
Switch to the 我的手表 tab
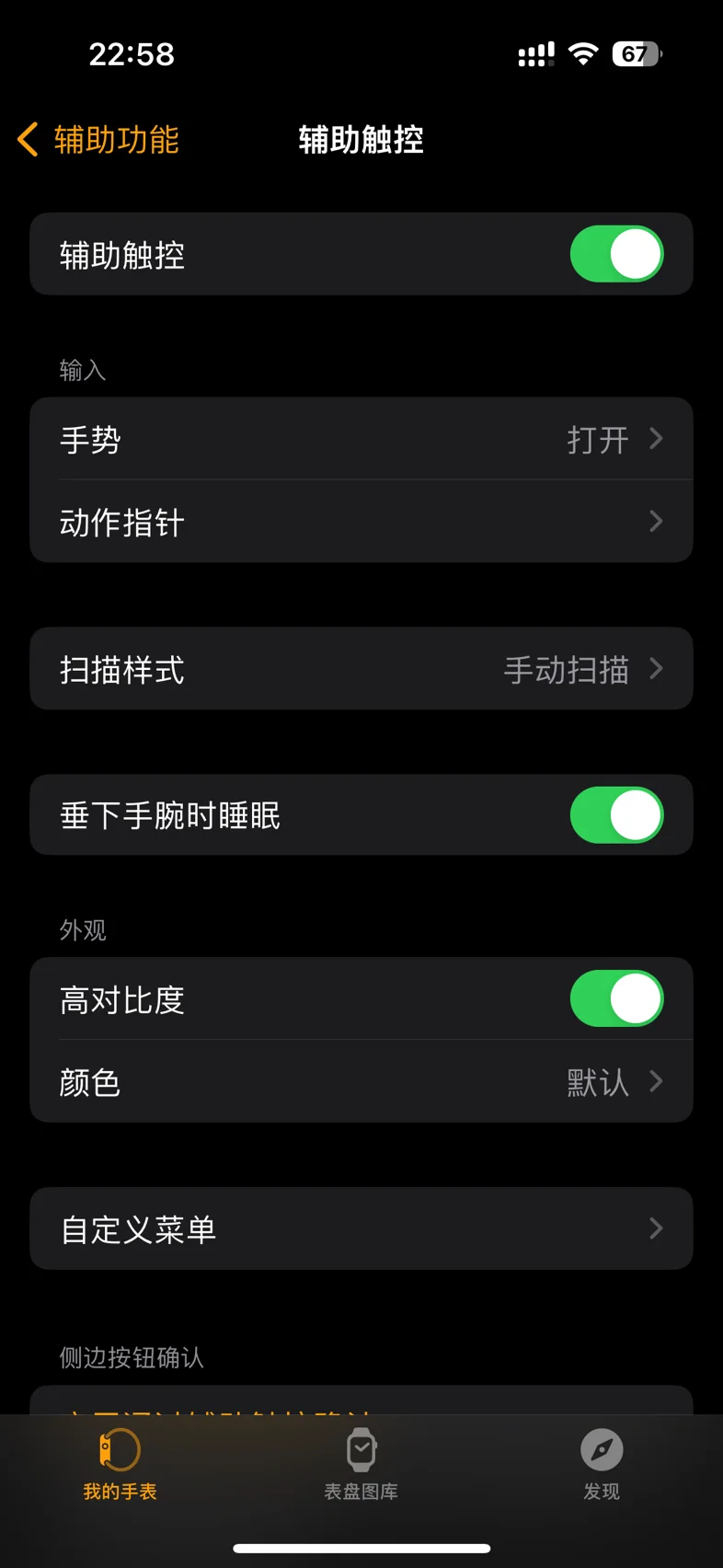coord(120,1465)
